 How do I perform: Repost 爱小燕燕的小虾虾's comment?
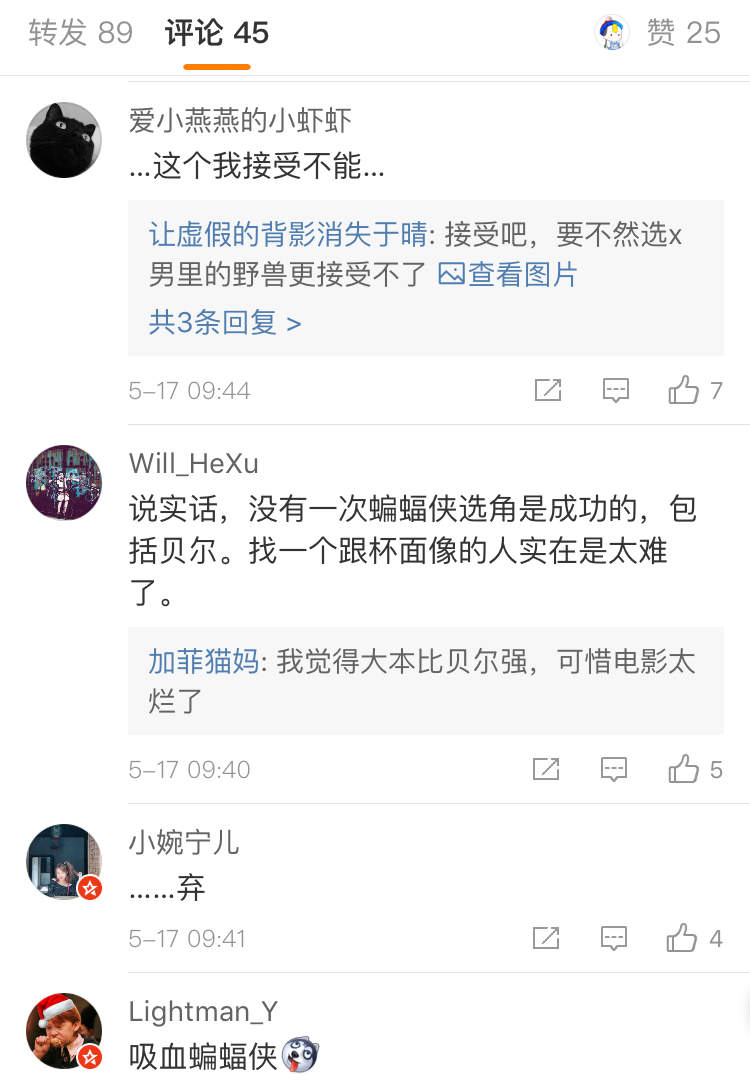coord(548,390)
